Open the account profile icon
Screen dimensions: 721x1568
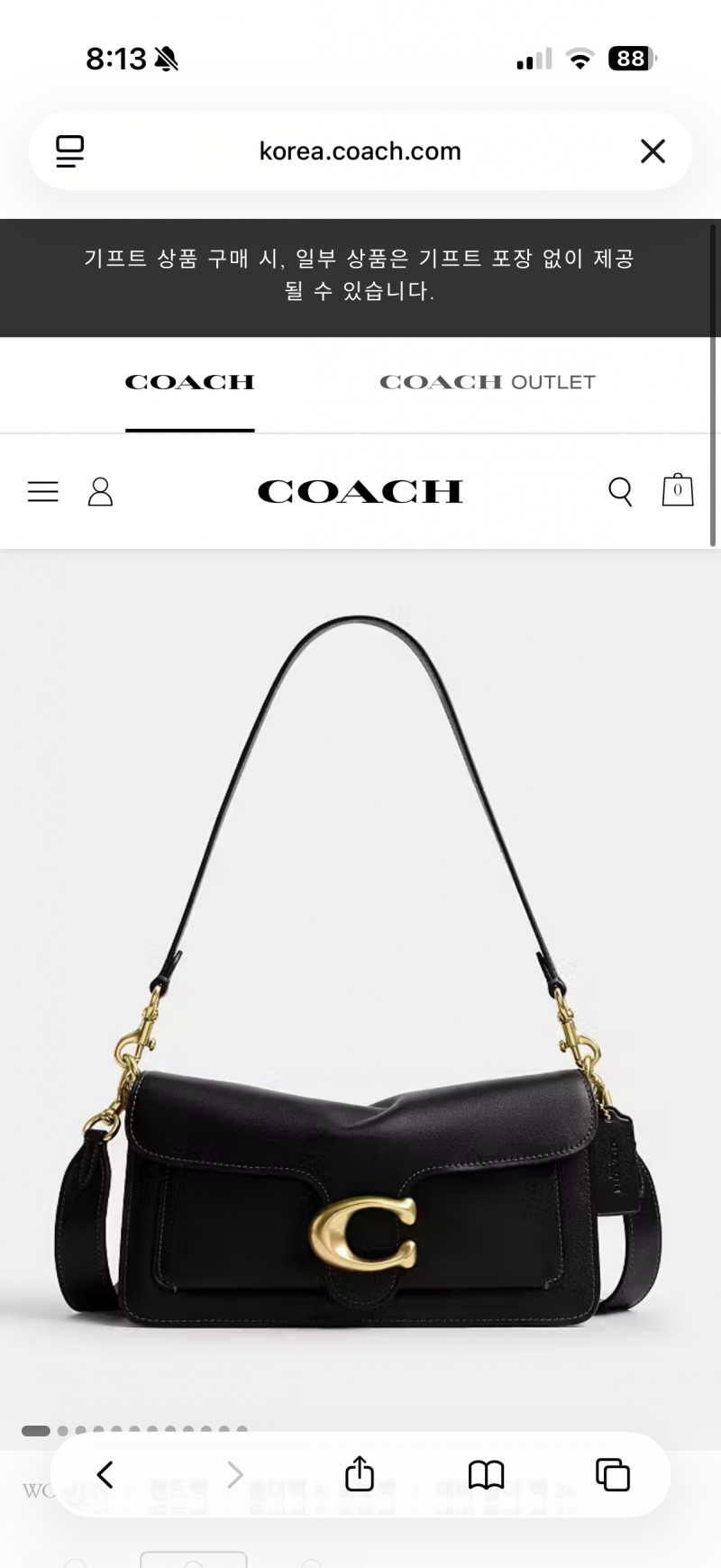point(100,491)
